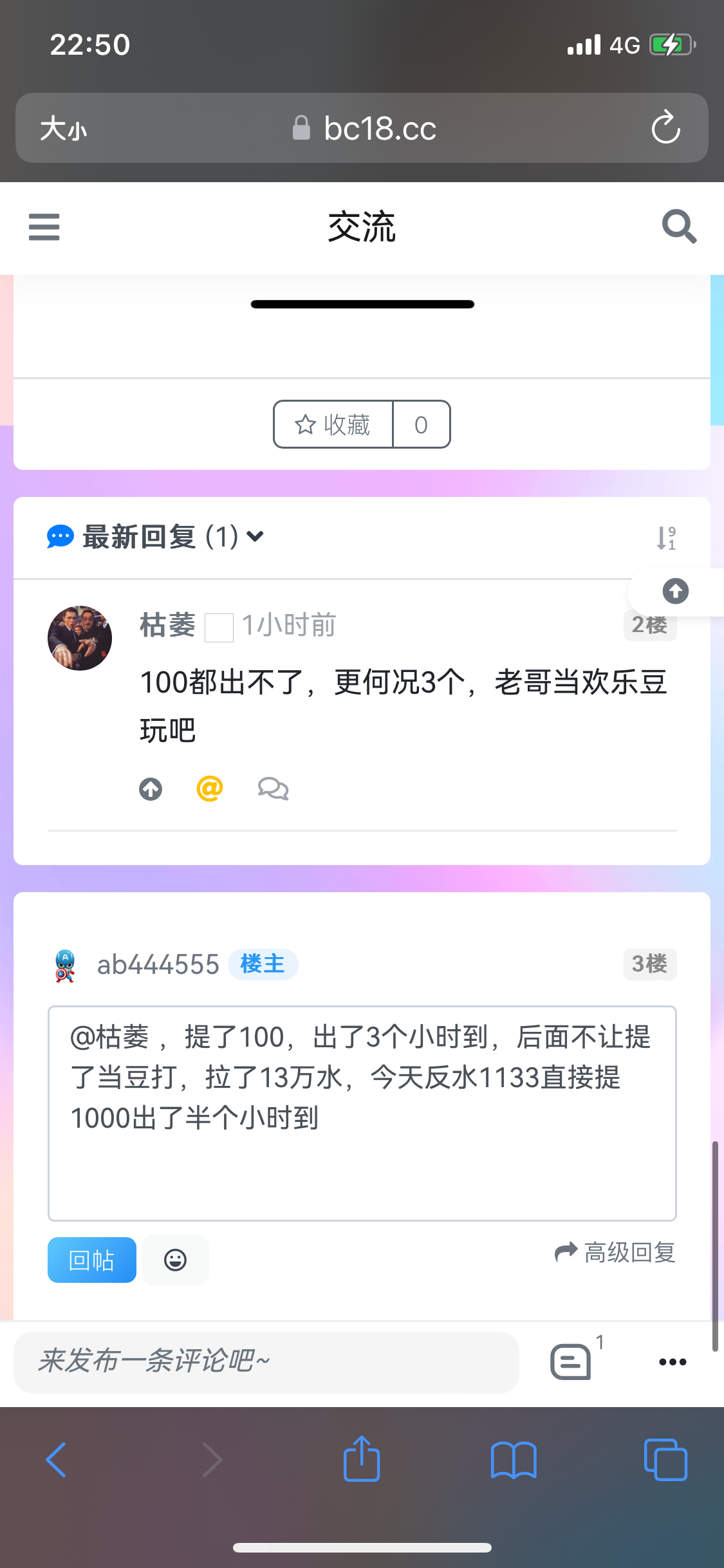Open 枯萎's profile avatar
Screen dimensions: 724x1568
tap(80, 638)
